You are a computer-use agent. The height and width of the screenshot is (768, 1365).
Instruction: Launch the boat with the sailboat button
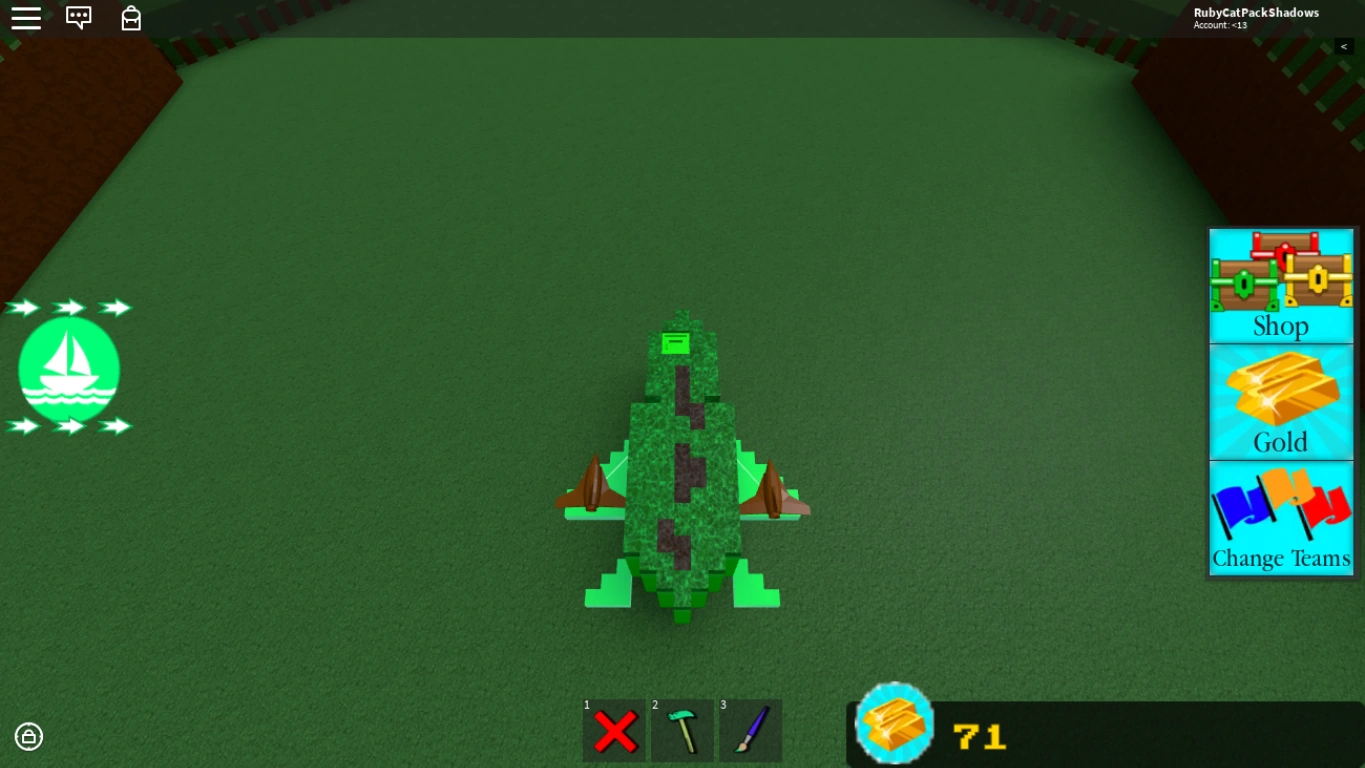69,369
